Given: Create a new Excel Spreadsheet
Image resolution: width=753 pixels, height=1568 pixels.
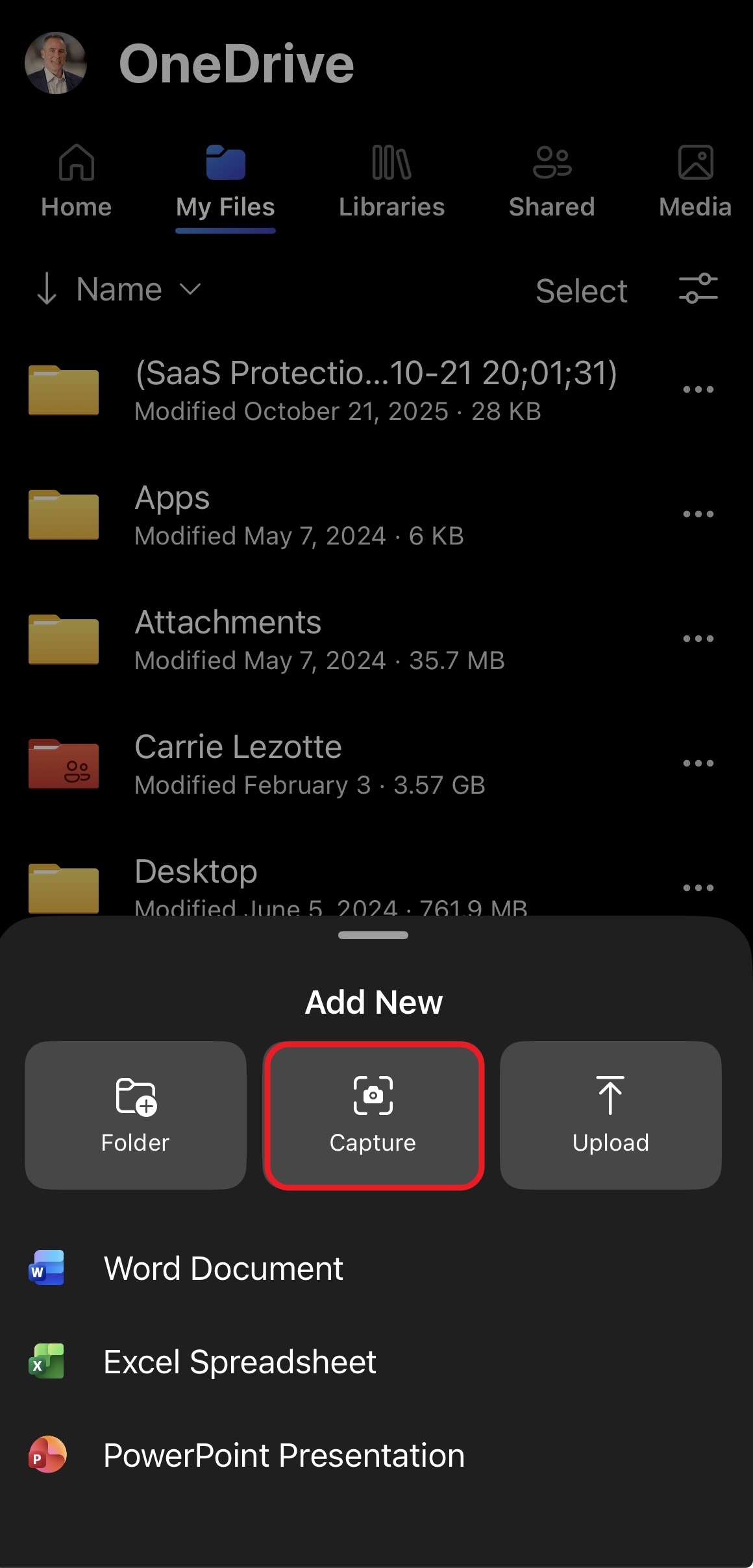Looking at the screenshot, I should coord(376,1362).
